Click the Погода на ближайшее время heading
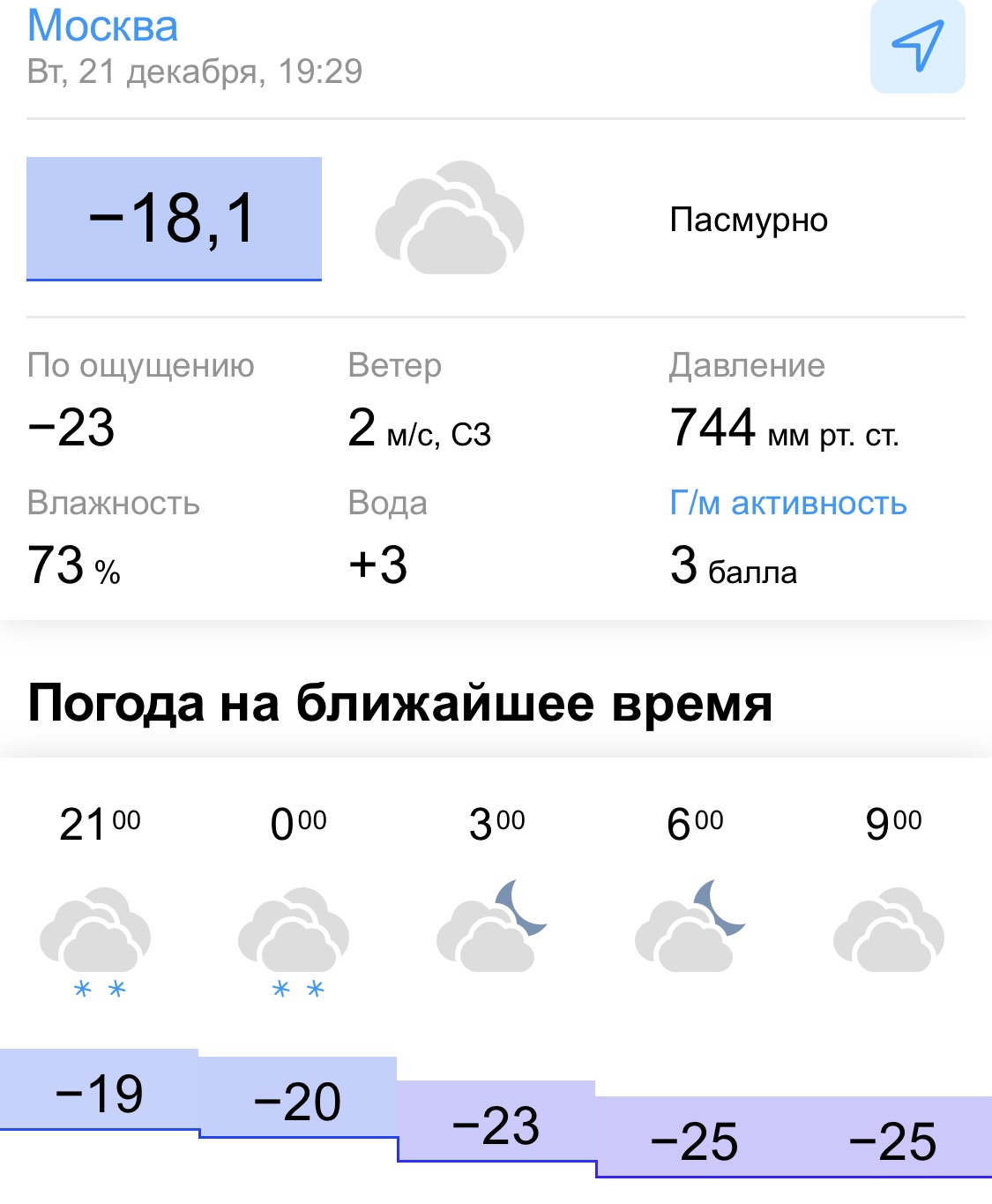The image size is (992, 1204). tap(401, 704)
